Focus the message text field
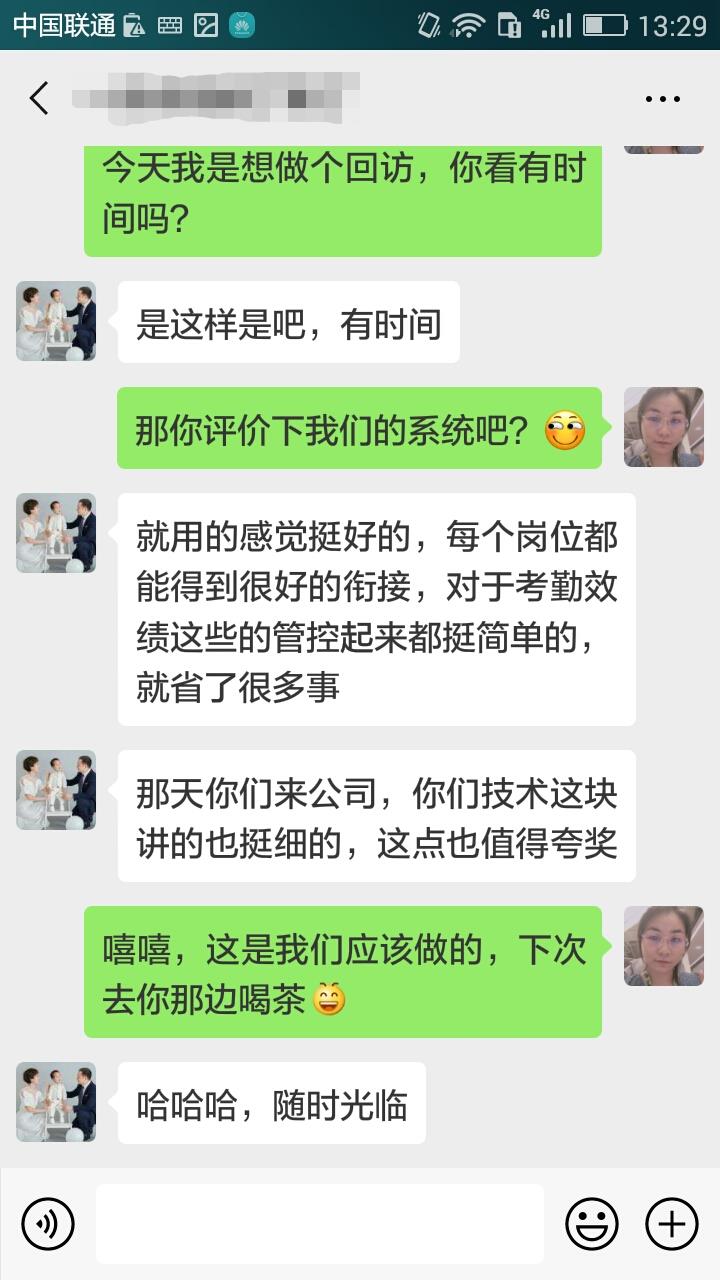This screenshot has height=1280, width=720. [320, 1223]
